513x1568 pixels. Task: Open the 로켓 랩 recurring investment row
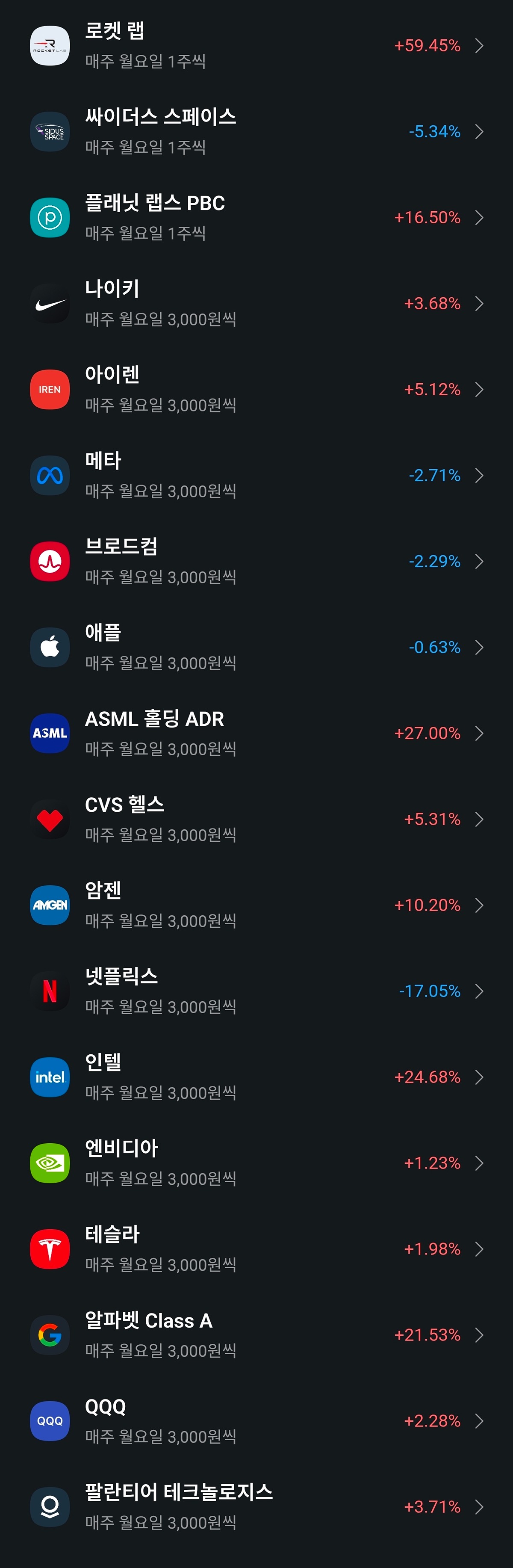pos(256,46)
